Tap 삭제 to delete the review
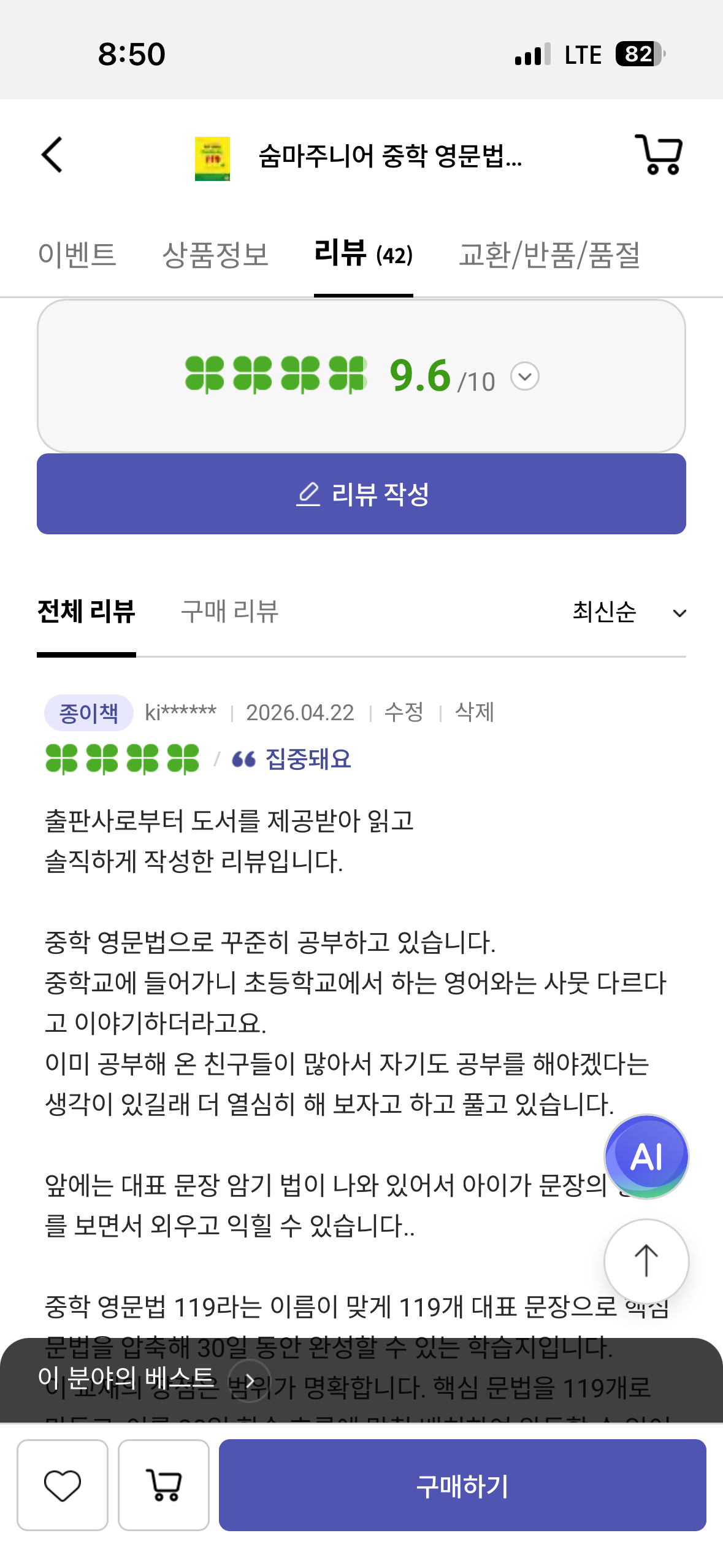The height and width of the screenshot is (1568, 723). pyautogui.click(x=475, y=713)
